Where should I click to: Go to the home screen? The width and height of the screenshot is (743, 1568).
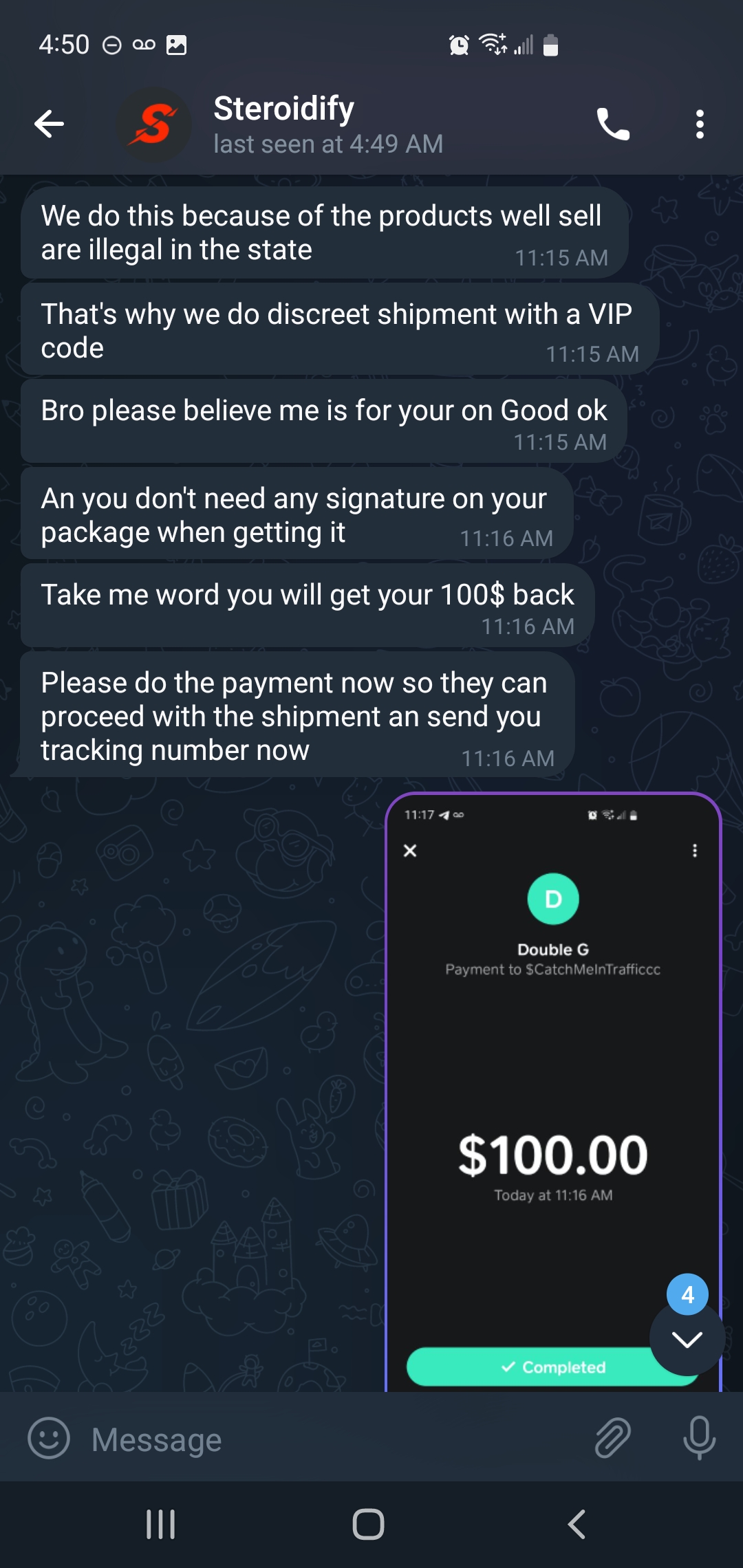coord(368,1525)
